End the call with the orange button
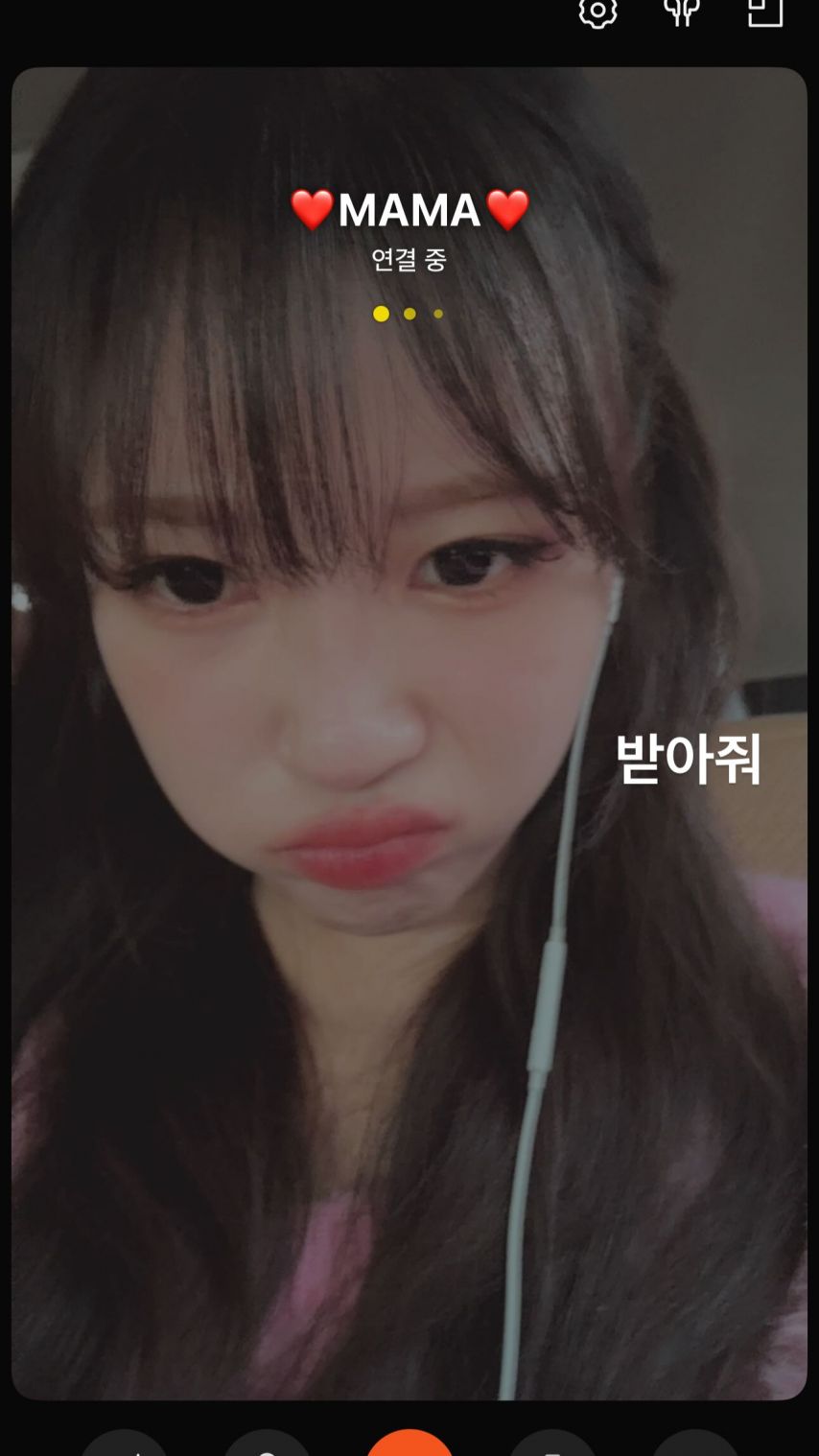The height and width of the screenshot is (1456, 819). tap(409, 1444)
